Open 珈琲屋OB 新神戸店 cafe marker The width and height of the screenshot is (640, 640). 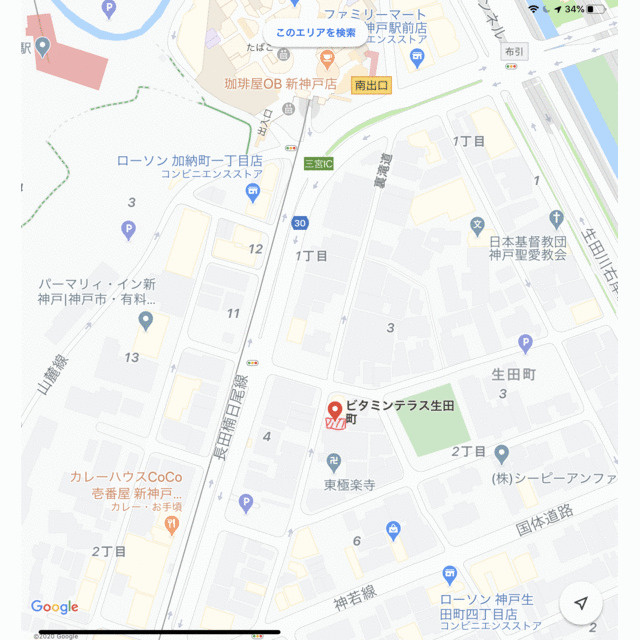327,60
